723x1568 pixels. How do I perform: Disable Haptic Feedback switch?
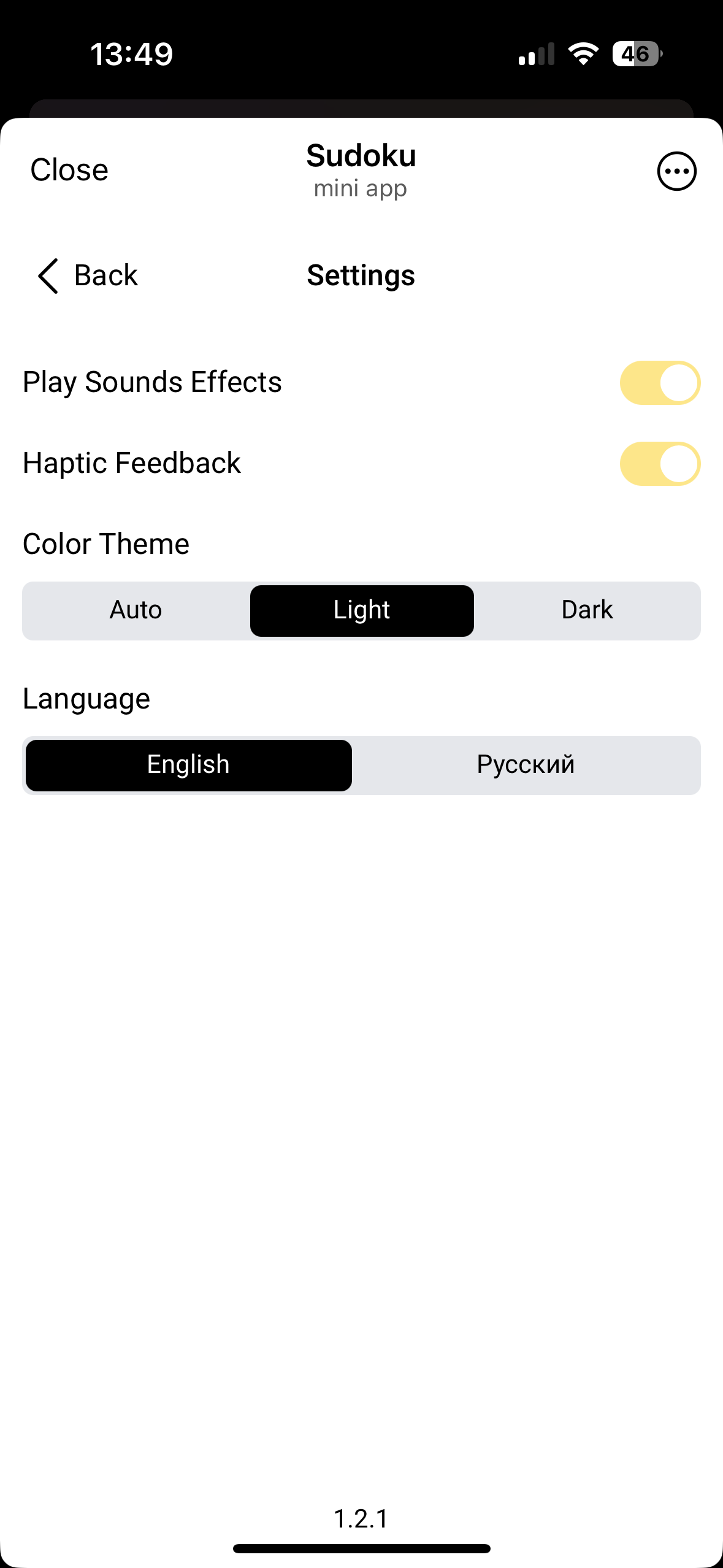(x=660, y=464)
